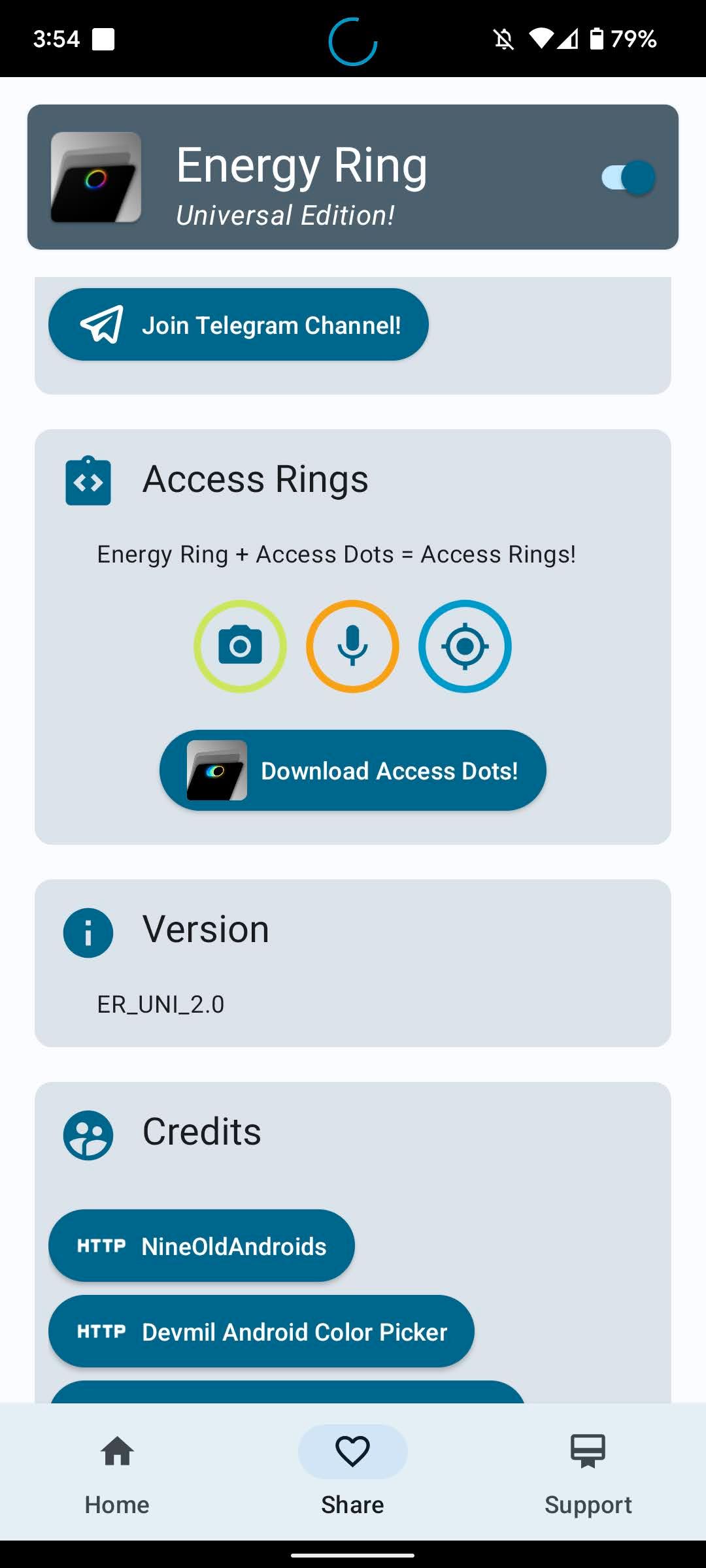The image size is (706, 1568).
Task: Download Access Dots app
Action: click(x=353, y=770)
